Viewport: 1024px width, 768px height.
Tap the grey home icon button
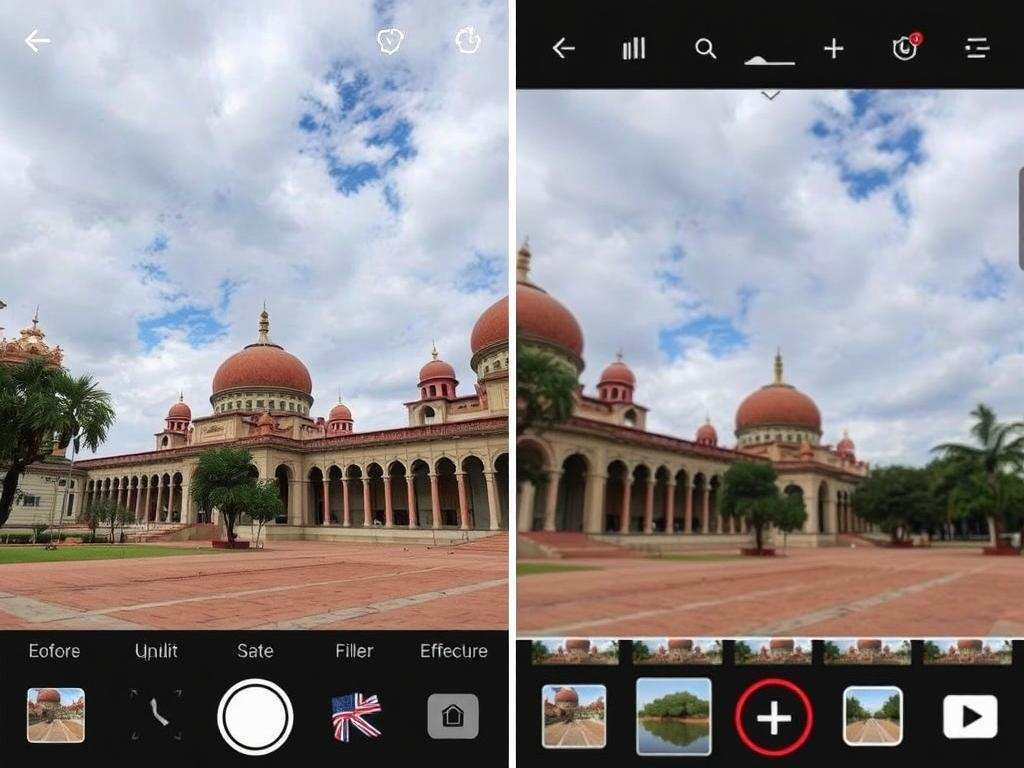(453, 716)
